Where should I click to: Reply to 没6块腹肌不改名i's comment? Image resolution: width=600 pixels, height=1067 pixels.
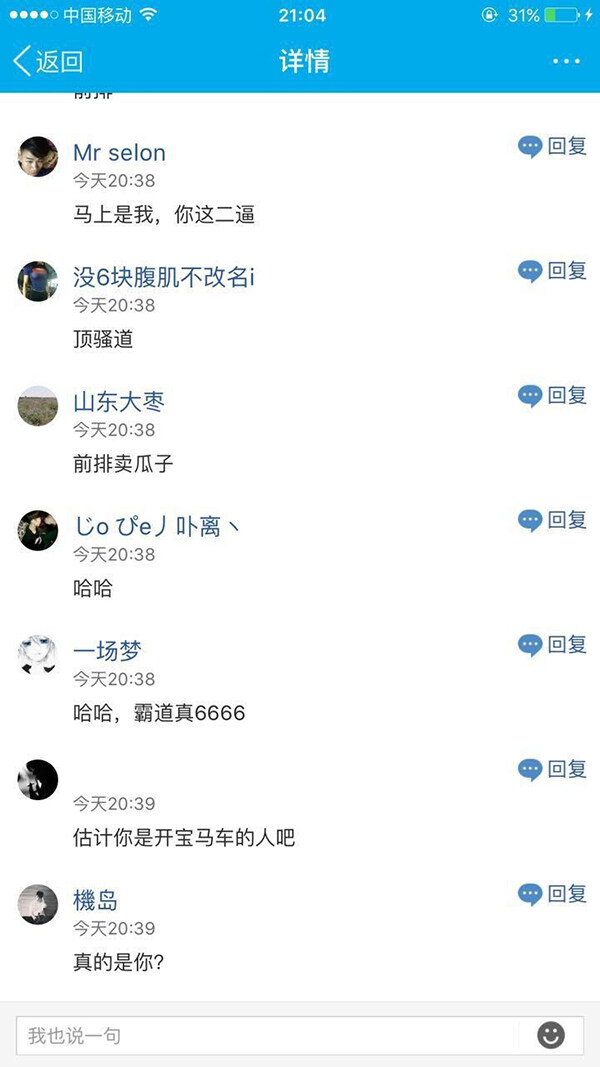pos(552,270)
